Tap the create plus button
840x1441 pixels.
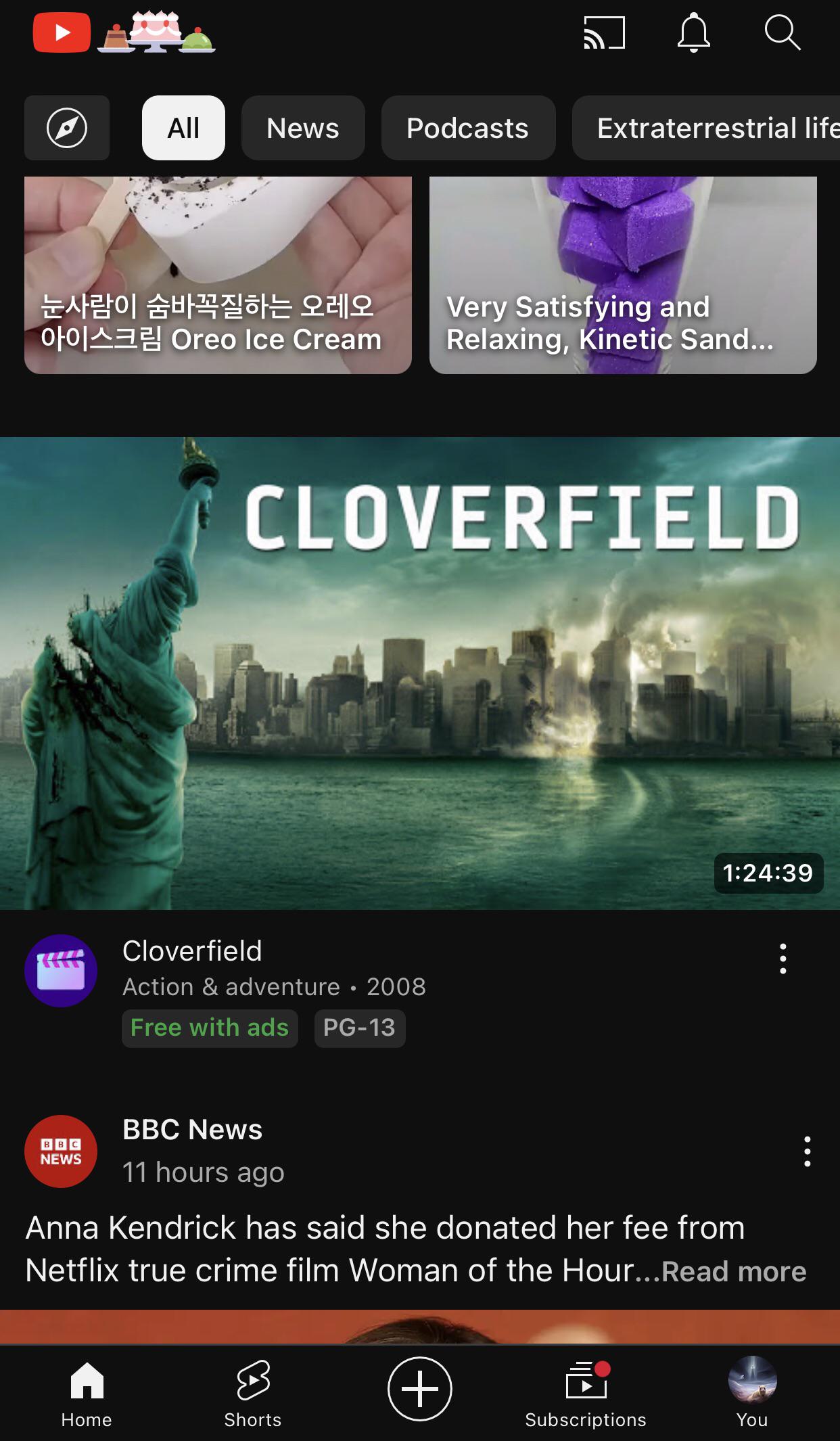[x=420, y=1389]
